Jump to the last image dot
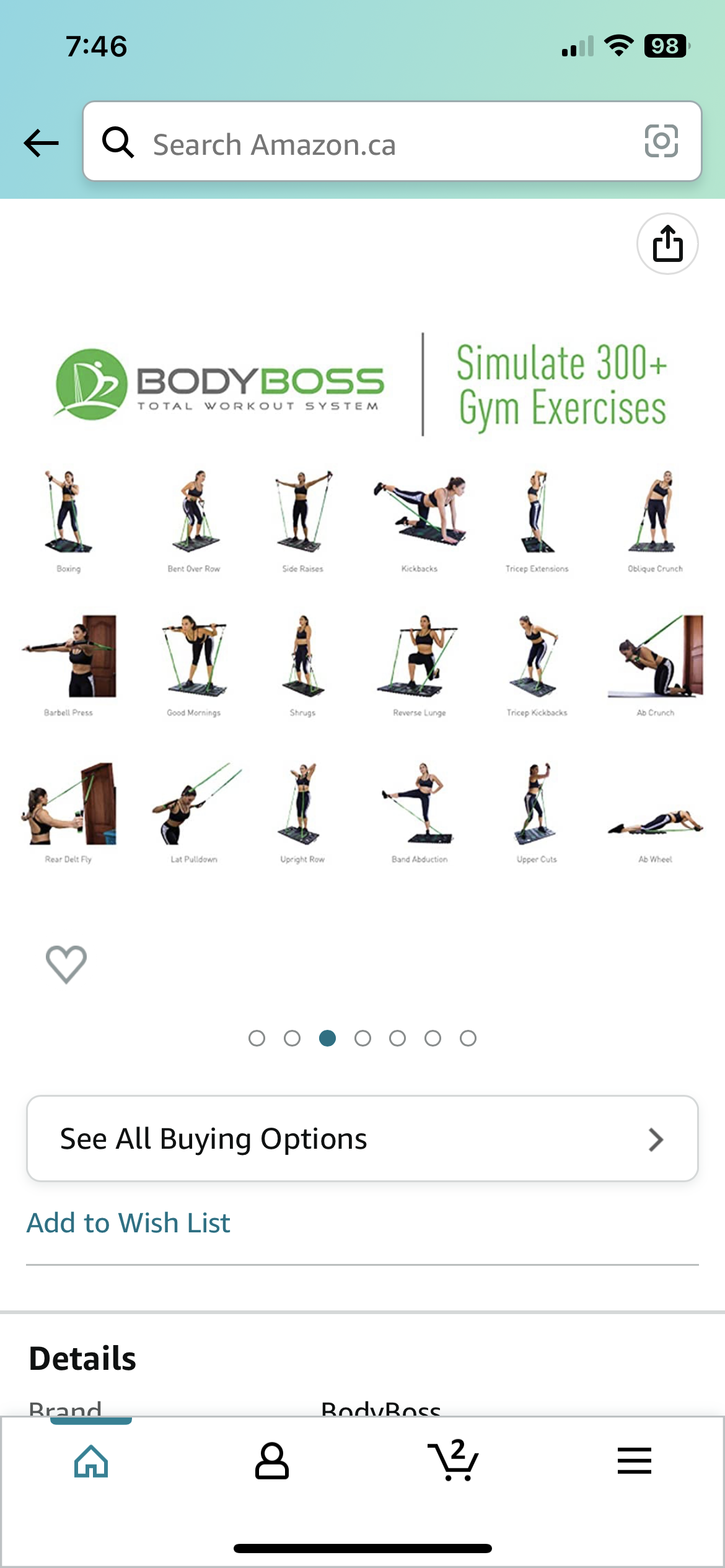 click(468, 1038)
